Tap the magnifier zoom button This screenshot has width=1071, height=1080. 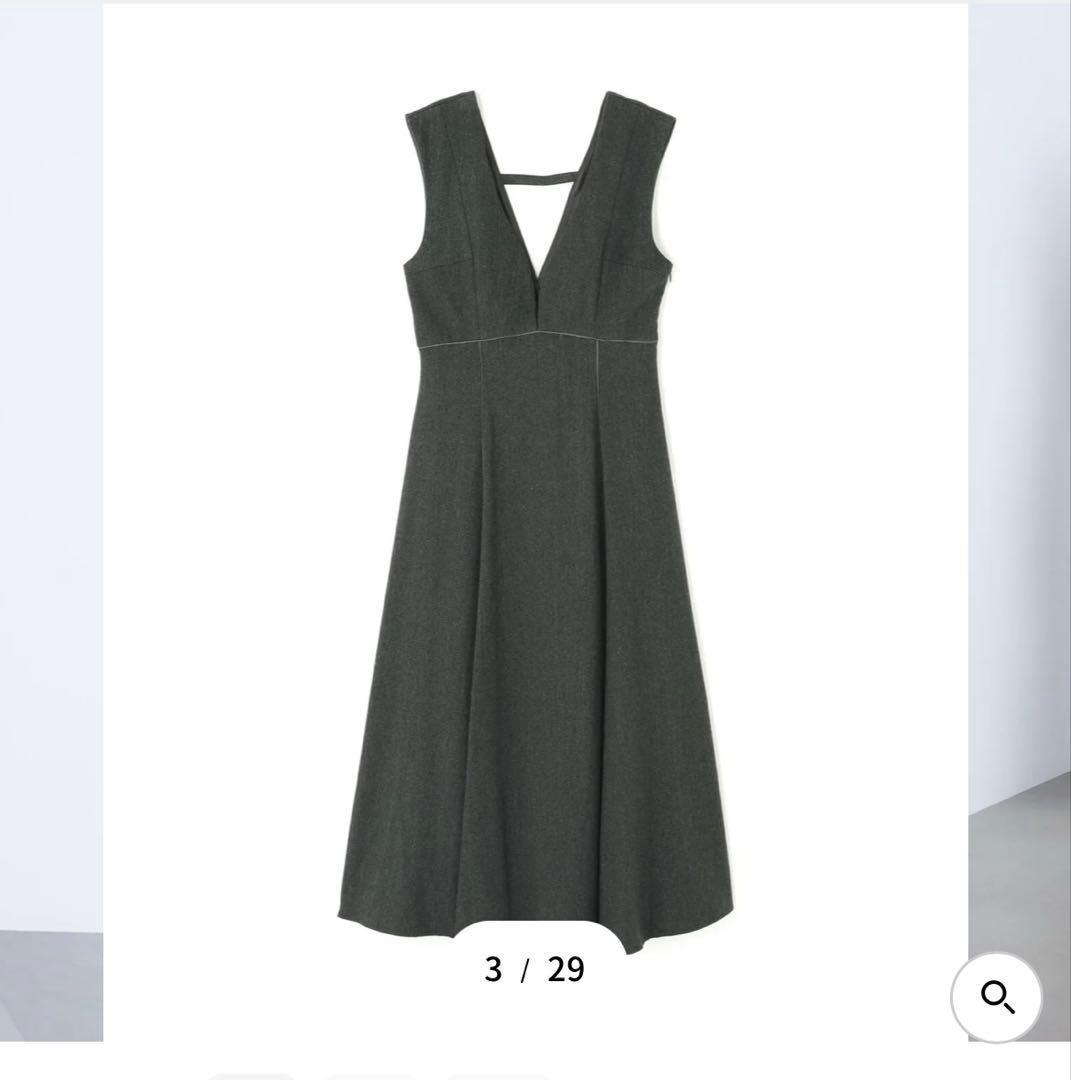pos(996,997)
